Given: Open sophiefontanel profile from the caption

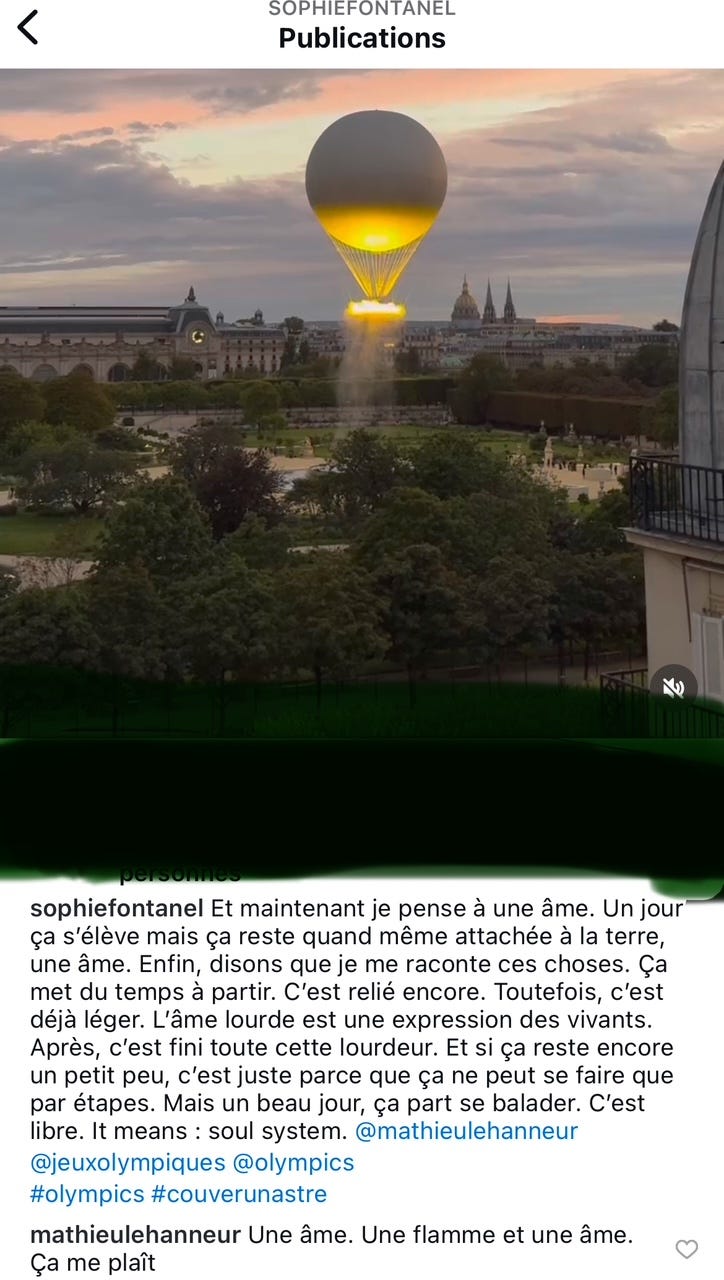Looking at the screenshot, I should (117, 909).
